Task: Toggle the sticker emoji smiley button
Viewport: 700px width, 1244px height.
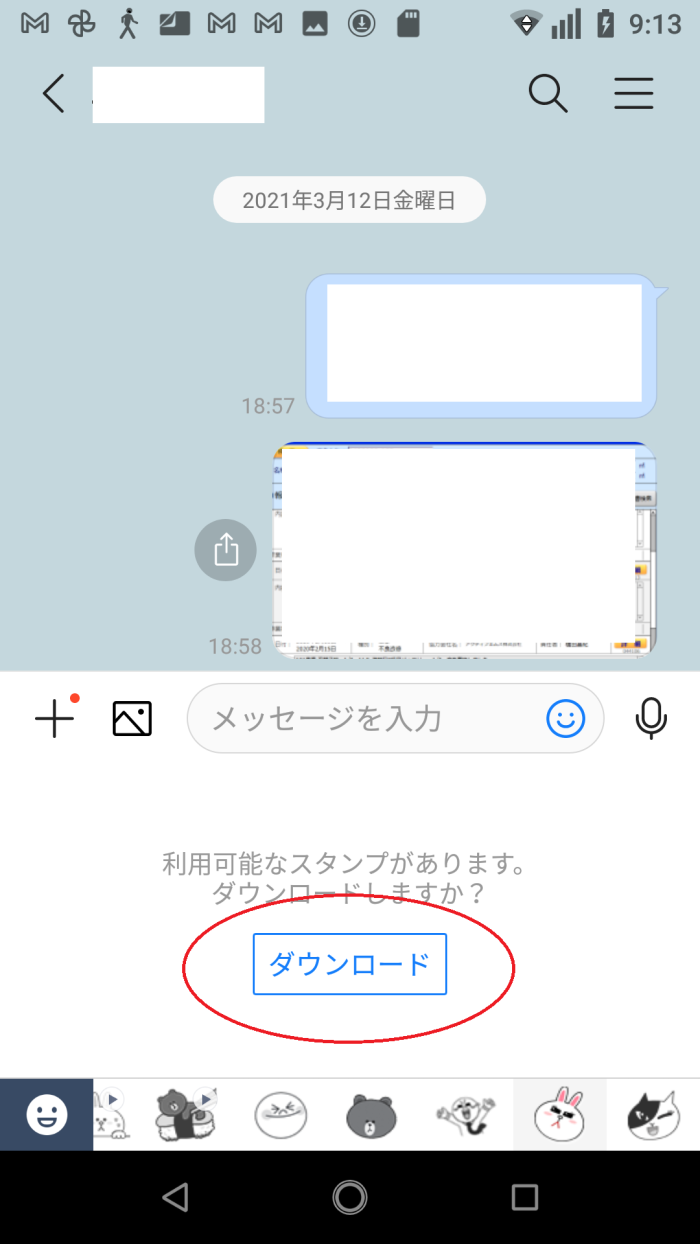Action: 566,718
